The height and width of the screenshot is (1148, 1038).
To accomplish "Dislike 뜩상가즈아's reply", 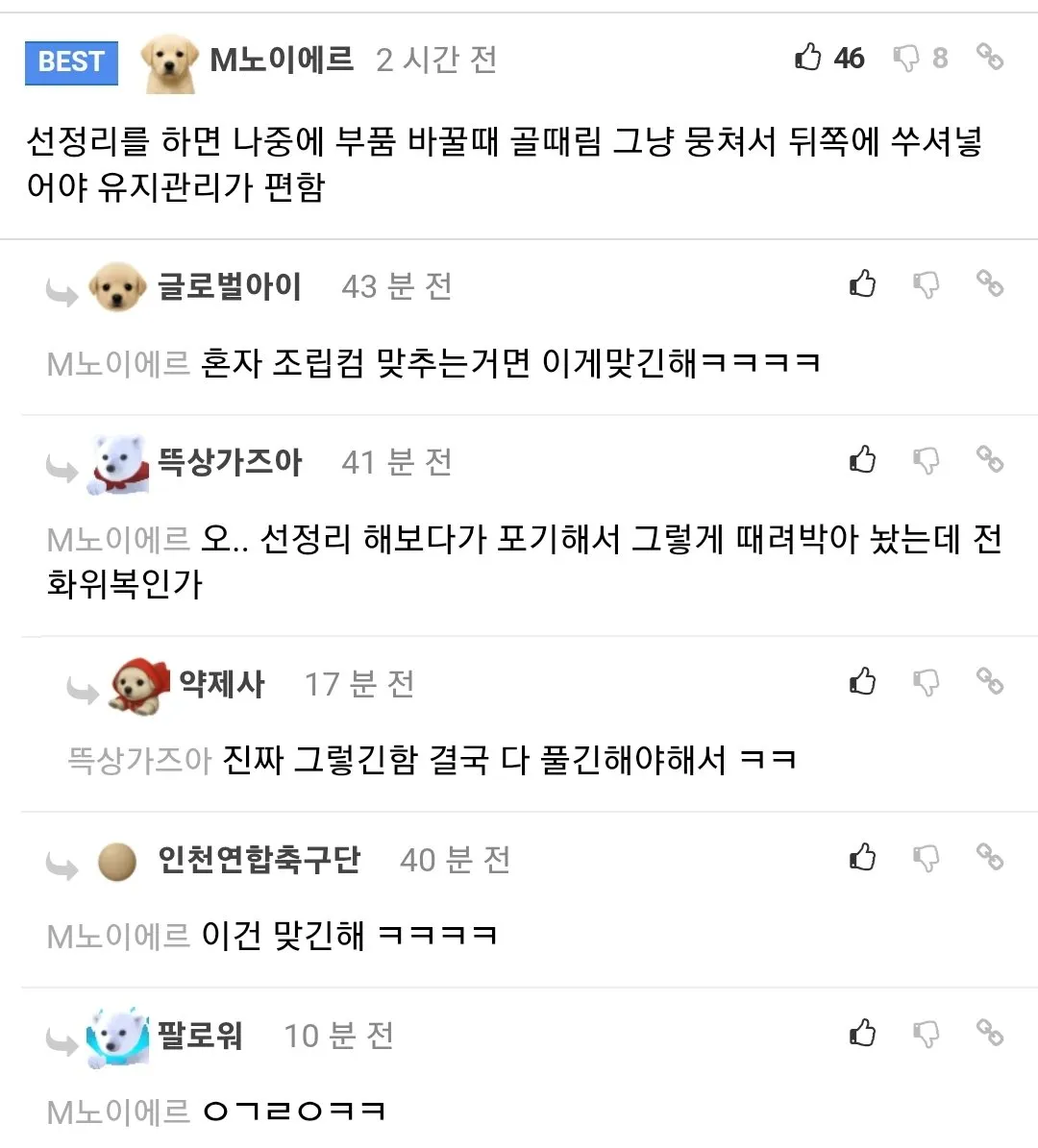I will (926, 461).
